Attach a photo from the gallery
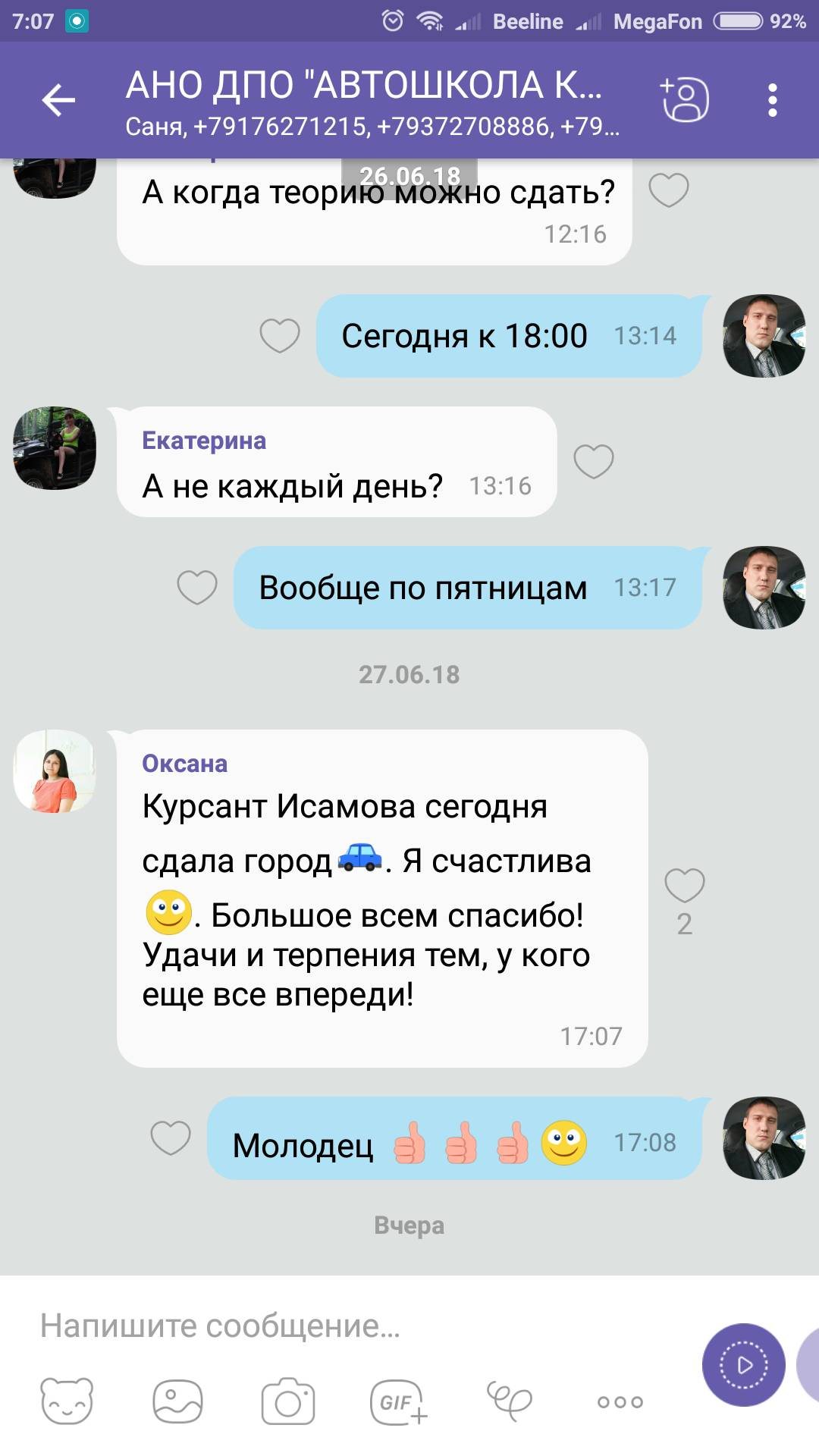819x1456 pixels. pyautogui.click(x=177, y=1401)
